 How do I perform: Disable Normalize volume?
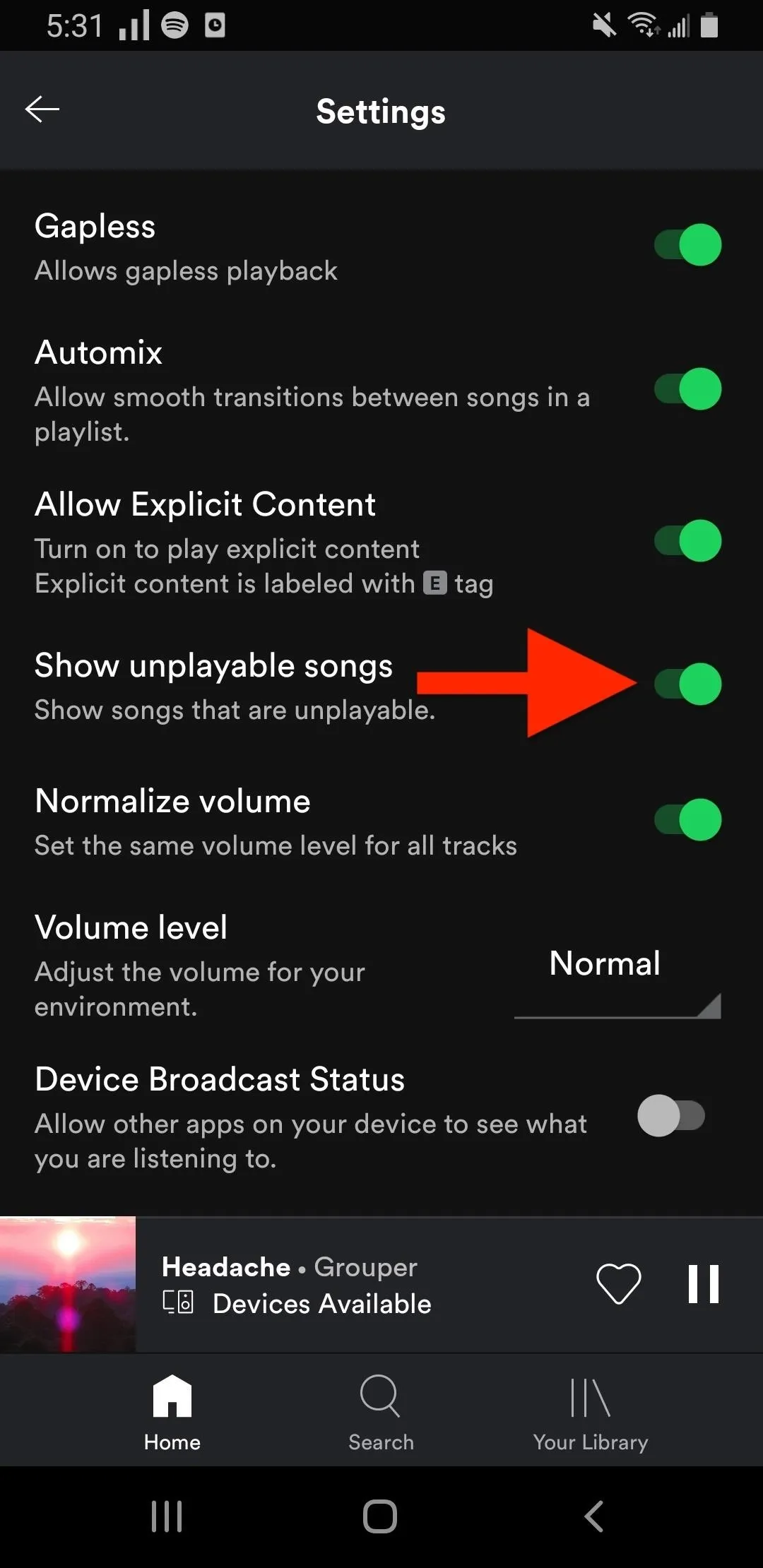687,820
